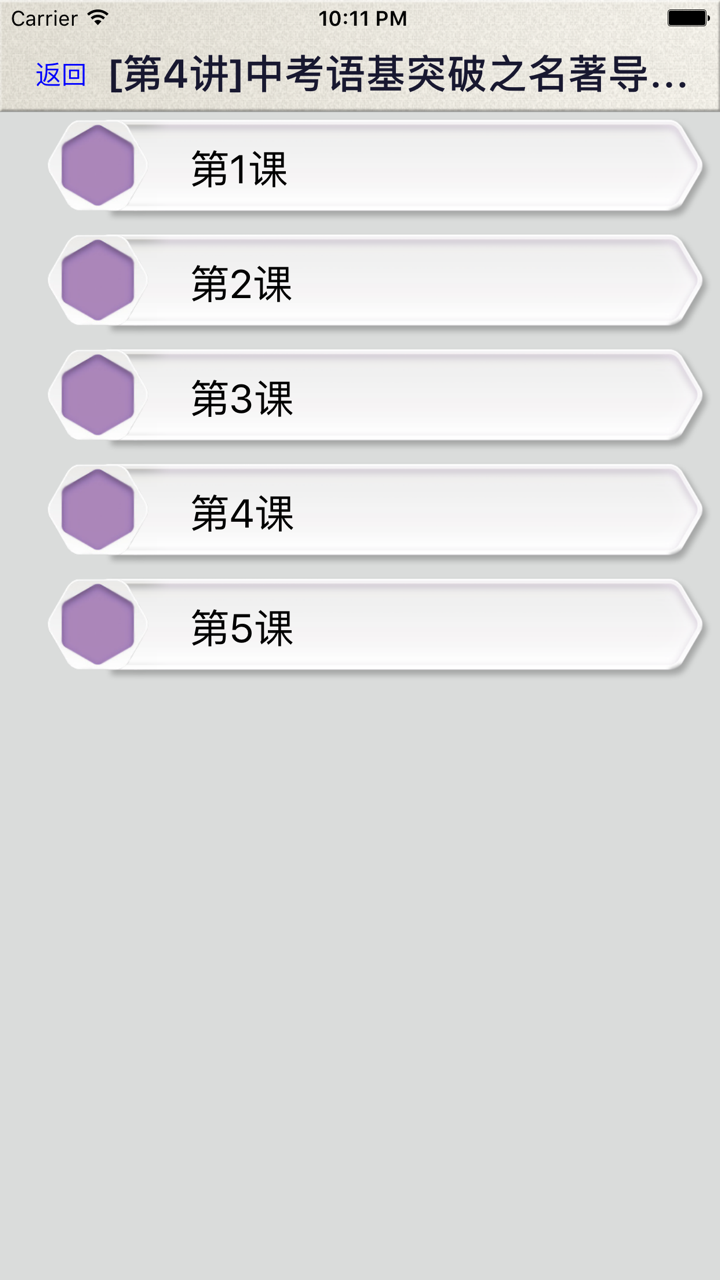
Task: Tap the purple hexagon icon beside 第2课
Action: tap(97, 279)
